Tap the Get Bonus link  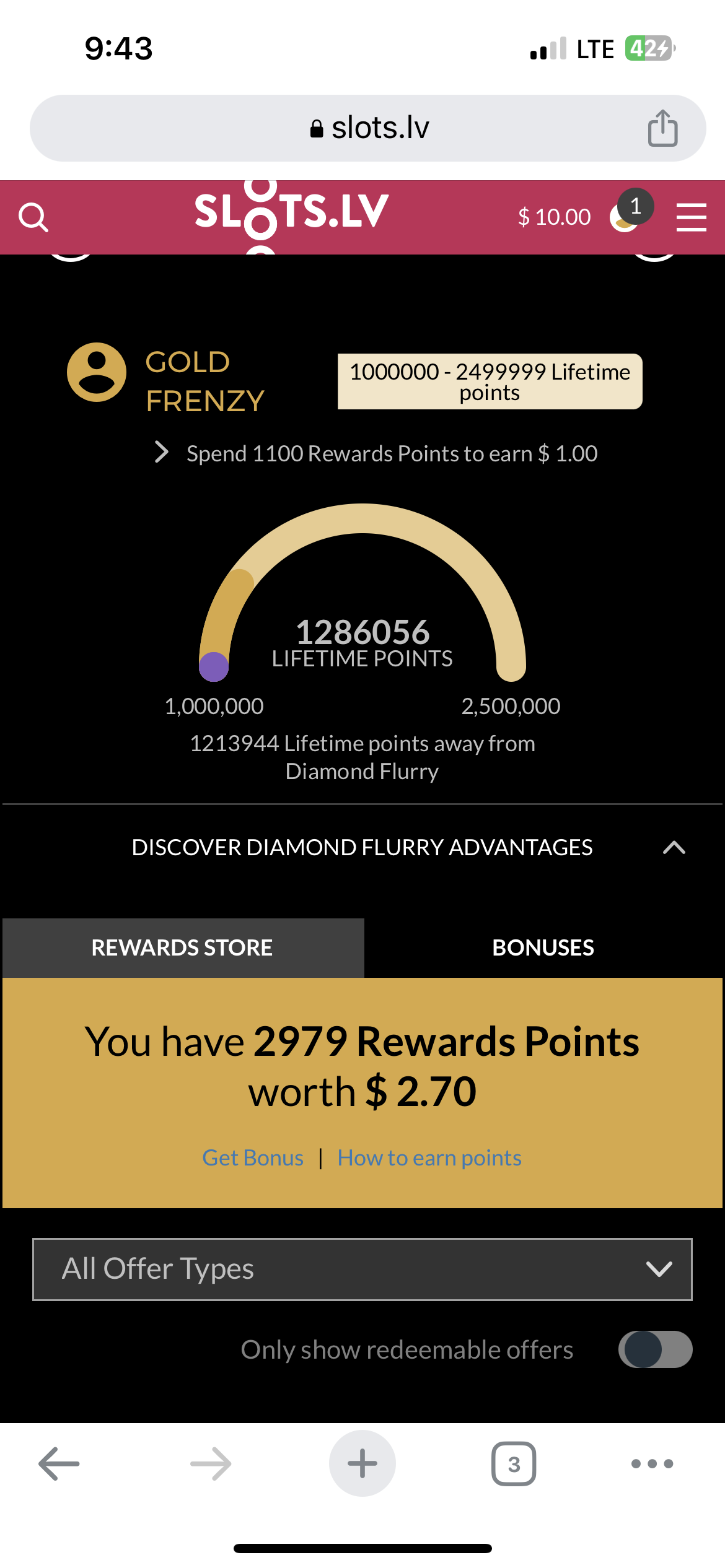pyautogui.click(x=253, y=1157)
